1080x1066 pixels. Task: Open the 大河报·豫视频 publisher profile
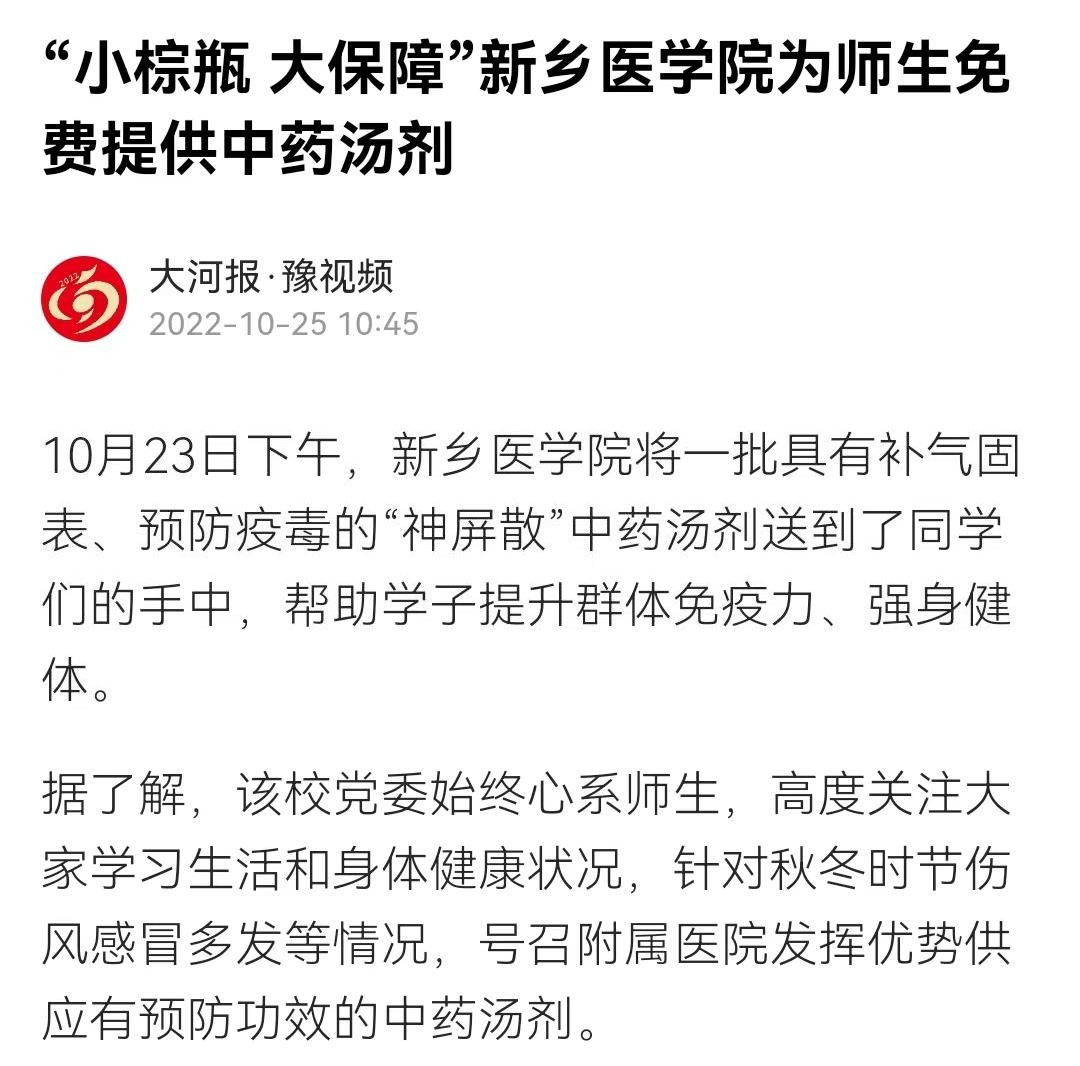(271, 277)
